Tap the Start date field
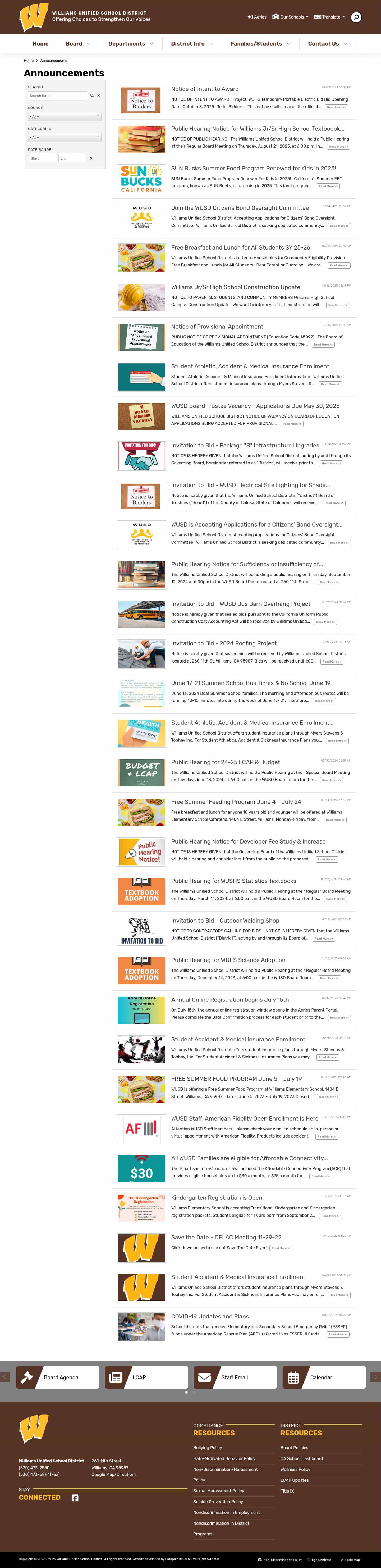Viewport: 381px width, 1568px height. 43,158
